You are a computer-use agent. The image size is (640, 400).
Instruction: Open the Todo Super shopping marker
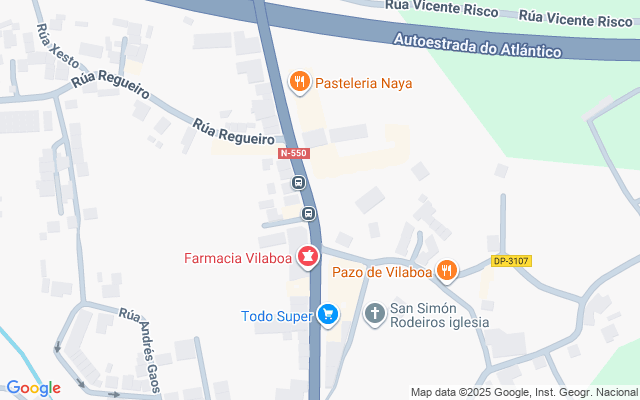pos(328,316)
